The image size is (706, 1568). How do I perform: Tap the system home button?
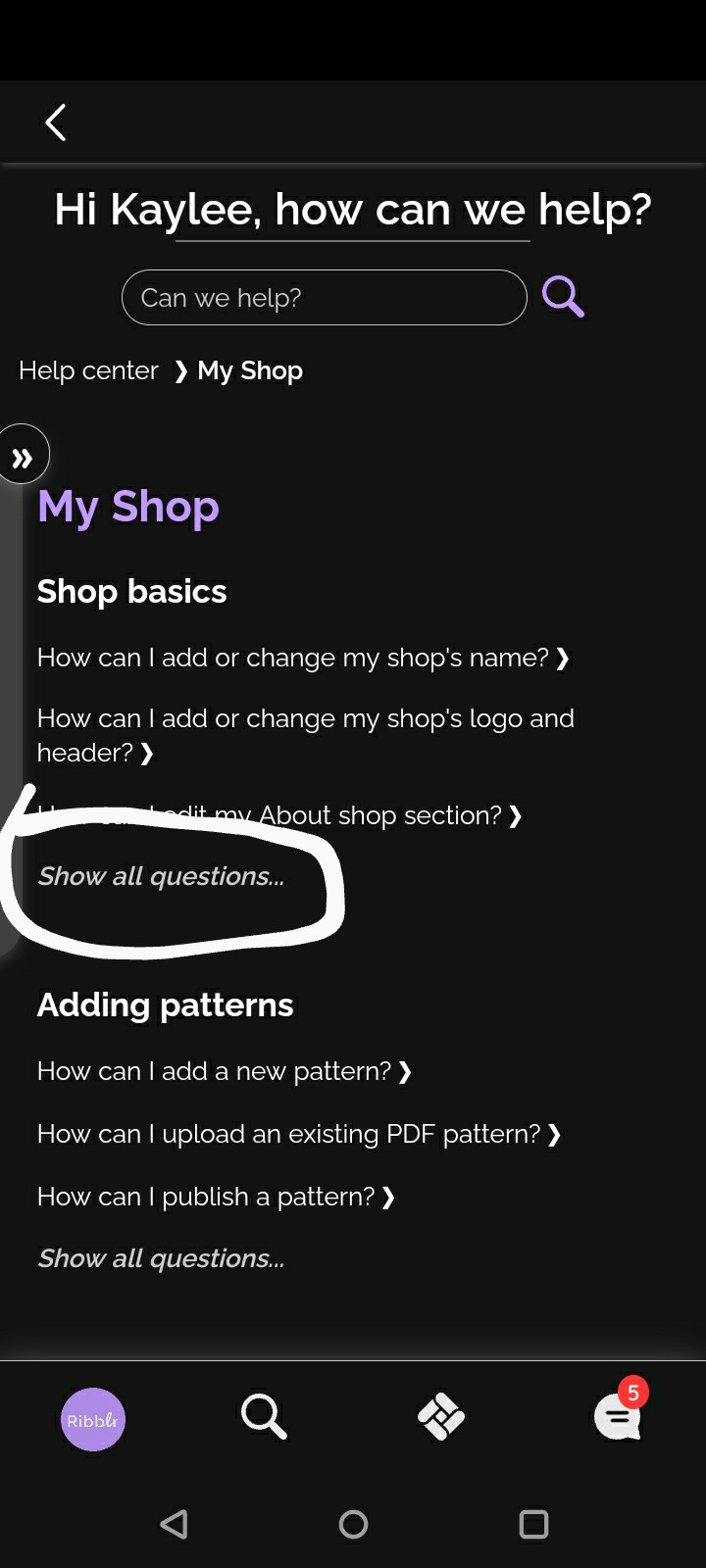click(353, 1524)
